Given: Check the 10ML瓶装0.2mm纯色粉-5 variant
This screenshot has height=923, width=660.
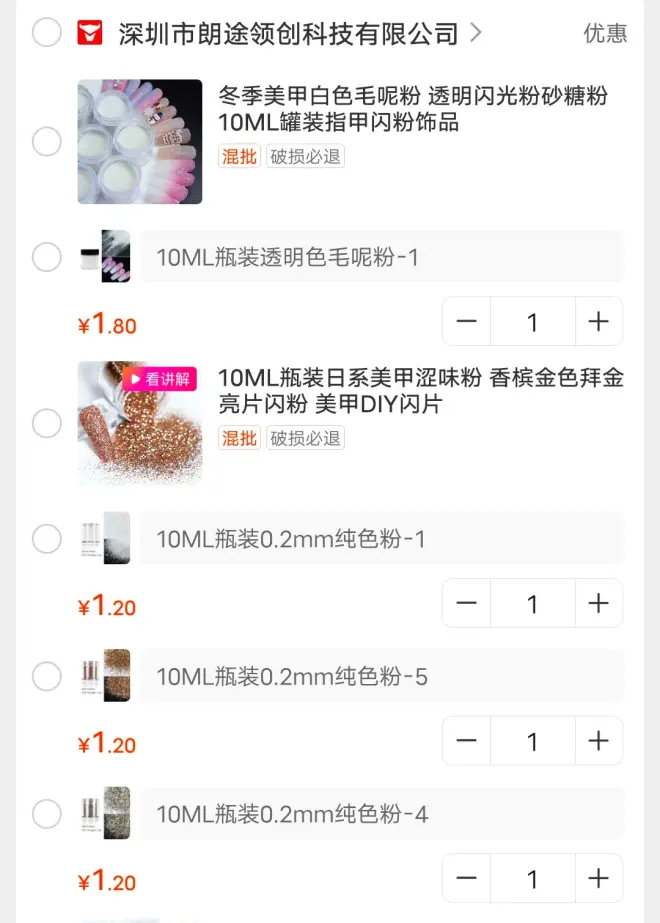Looking at the screenshot, I should pos(47,677).
